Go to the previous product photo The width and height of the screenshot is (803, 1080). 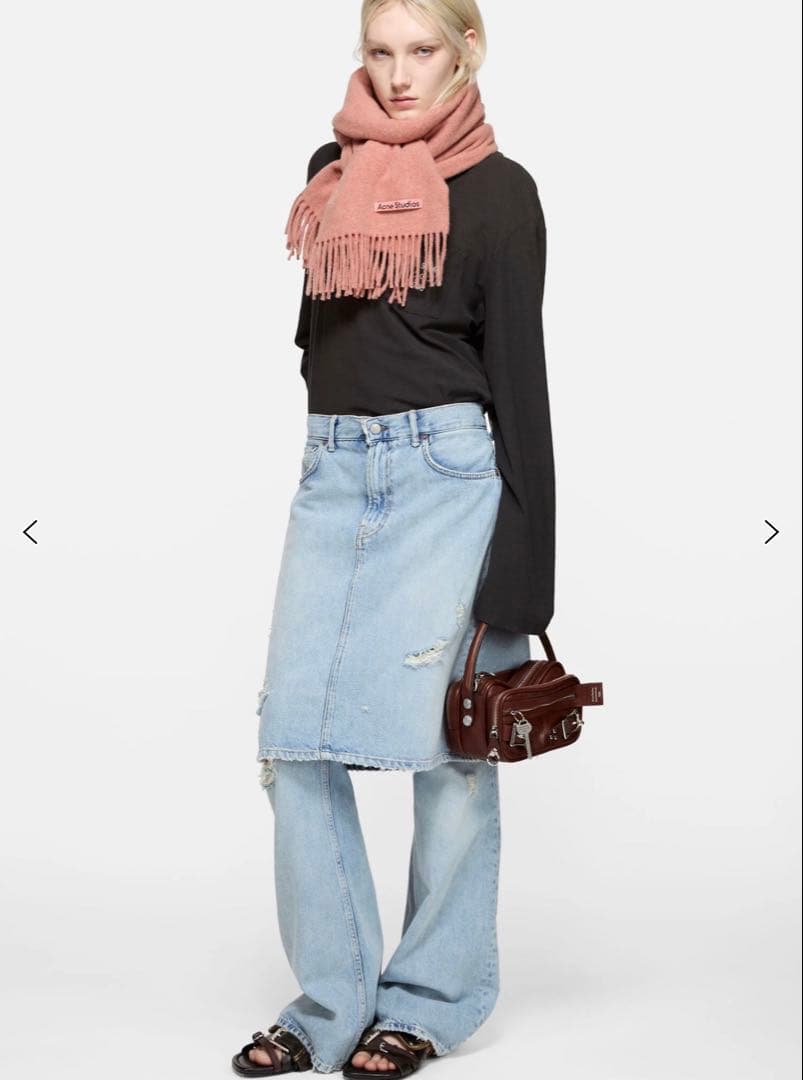coord(30,532)
